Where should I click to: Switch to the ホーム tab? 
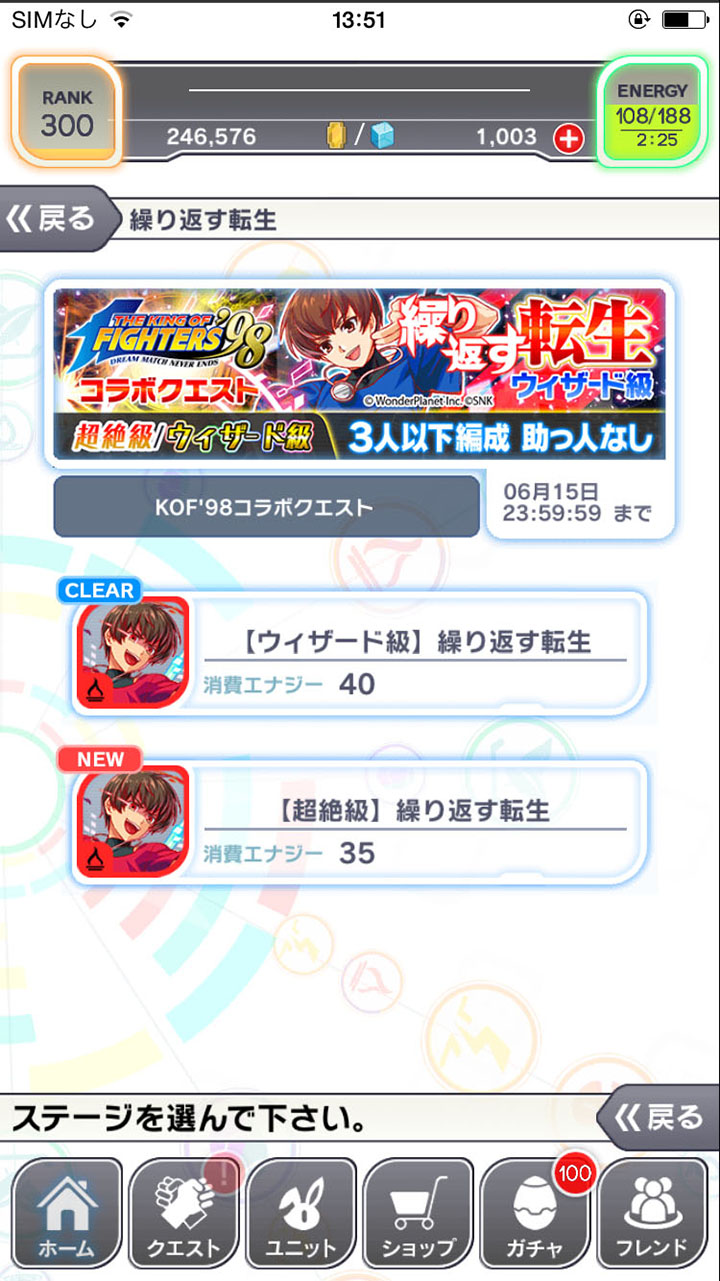(66, 1213)
